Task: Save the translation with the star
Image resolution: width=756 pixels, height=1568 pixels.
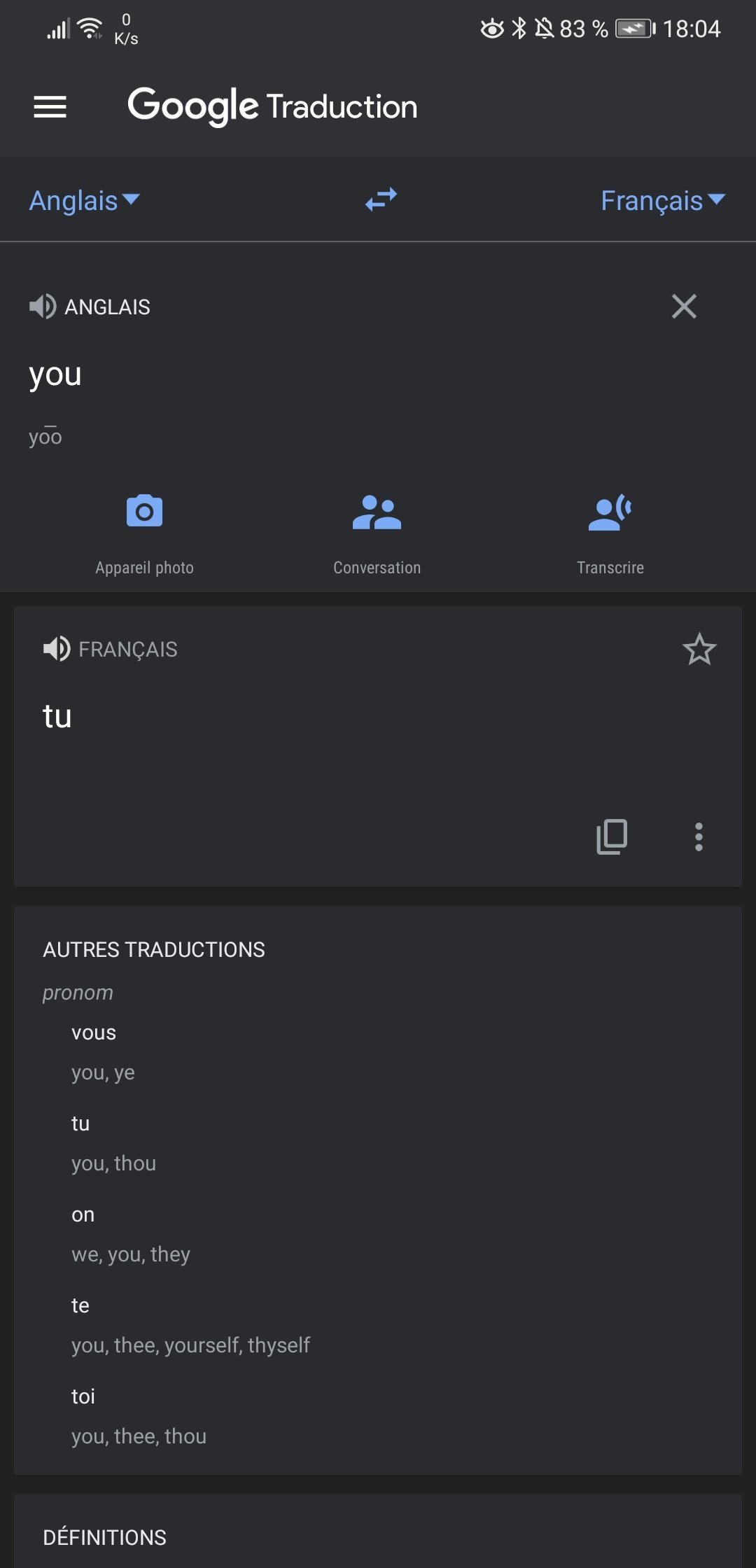Action: coord(699,649)
